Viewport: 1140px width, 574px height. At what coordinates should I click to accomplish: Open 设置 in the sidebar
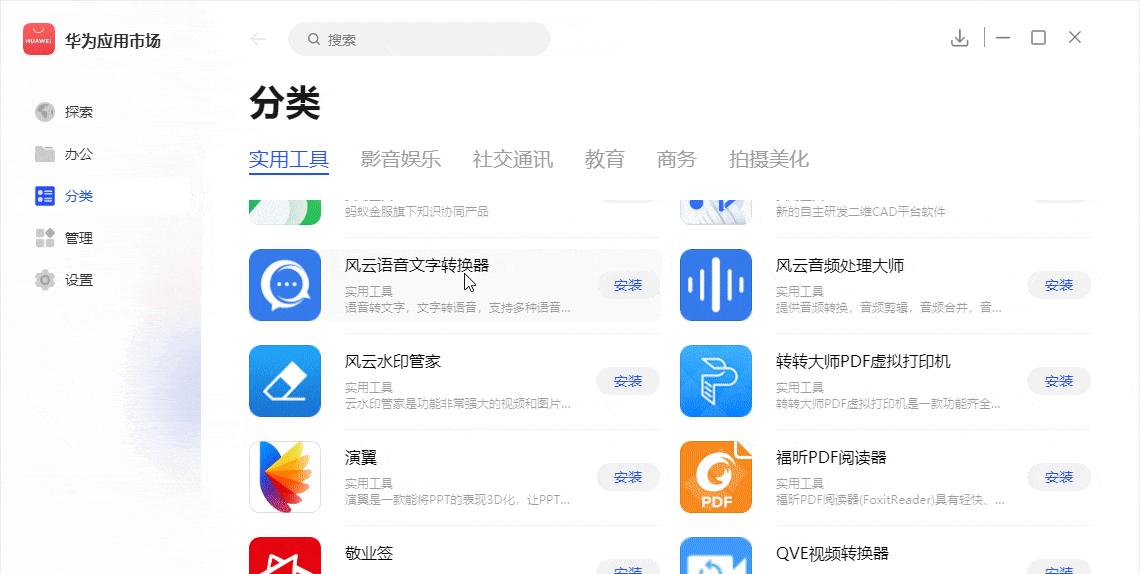(x=78, y=280)
